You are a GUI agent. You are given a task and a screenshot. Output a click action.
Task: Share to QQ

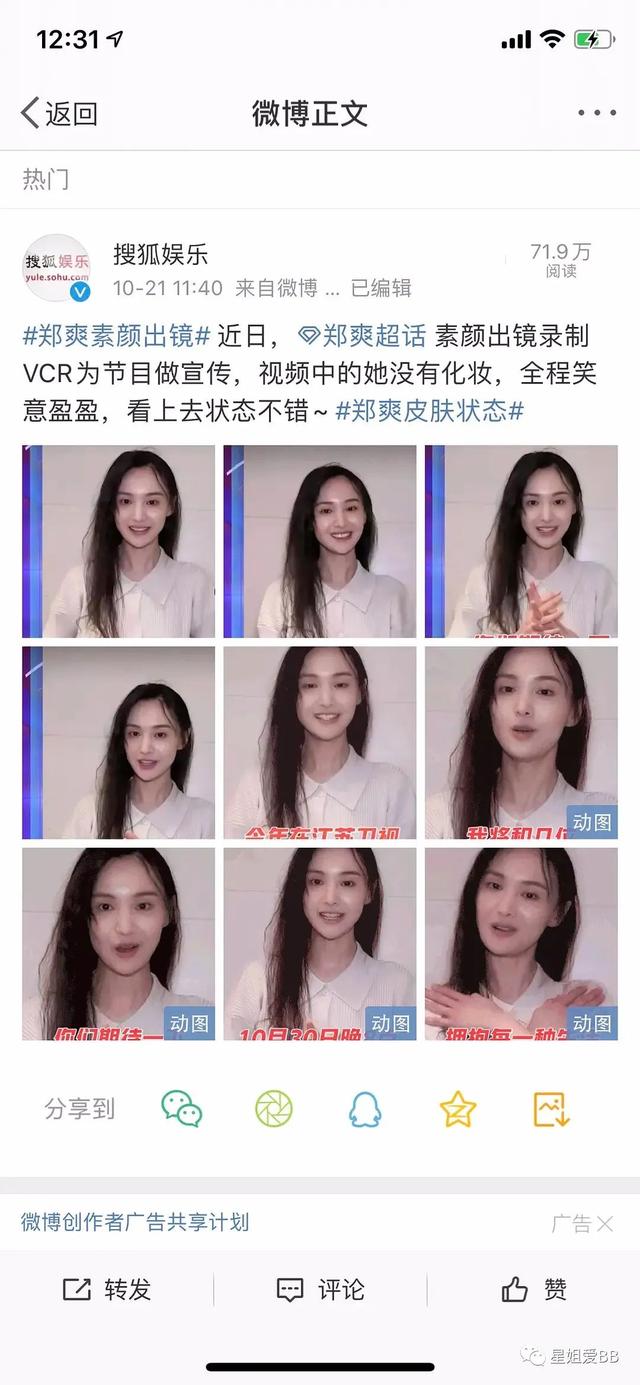(x=366, y=1108)
